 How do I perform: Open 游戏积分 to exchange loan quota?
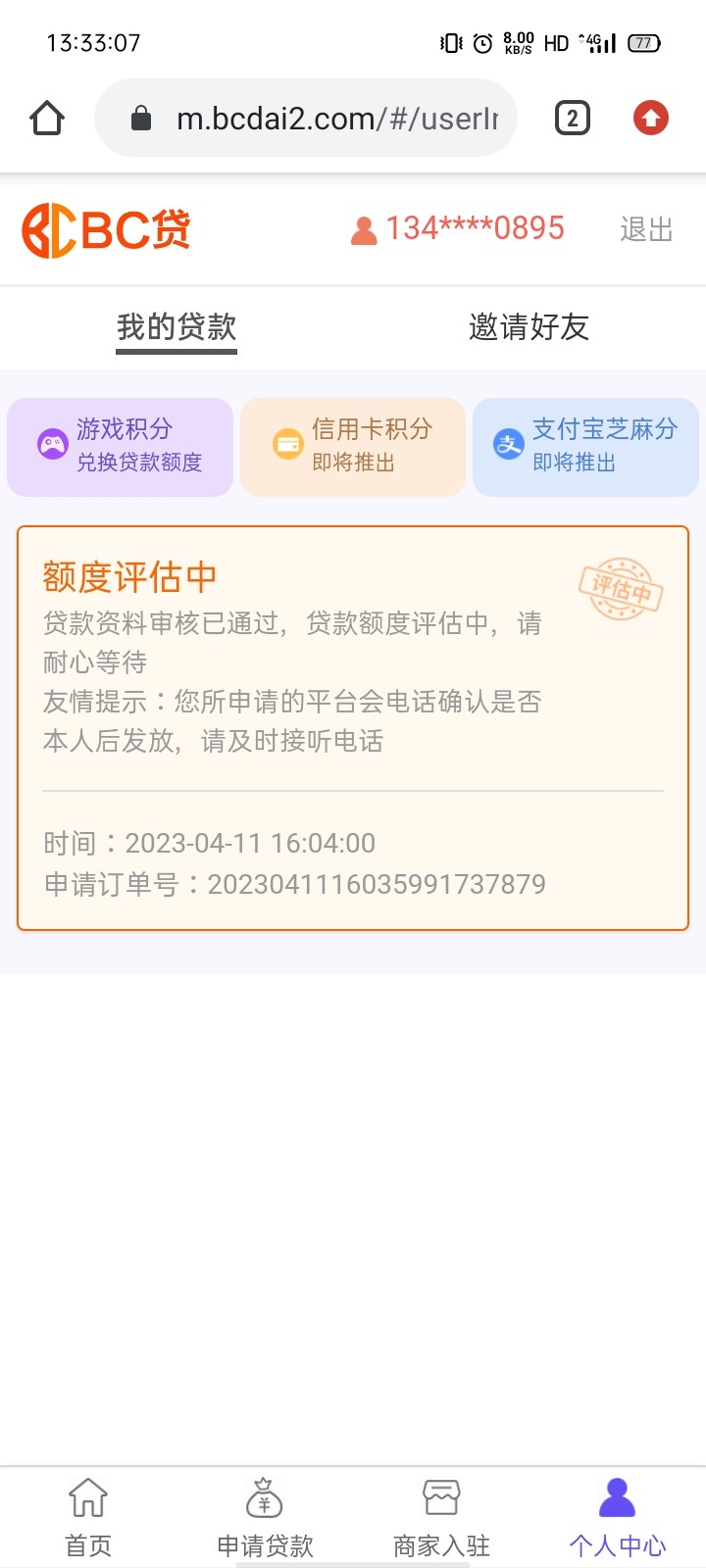click(x=120, y=446)
